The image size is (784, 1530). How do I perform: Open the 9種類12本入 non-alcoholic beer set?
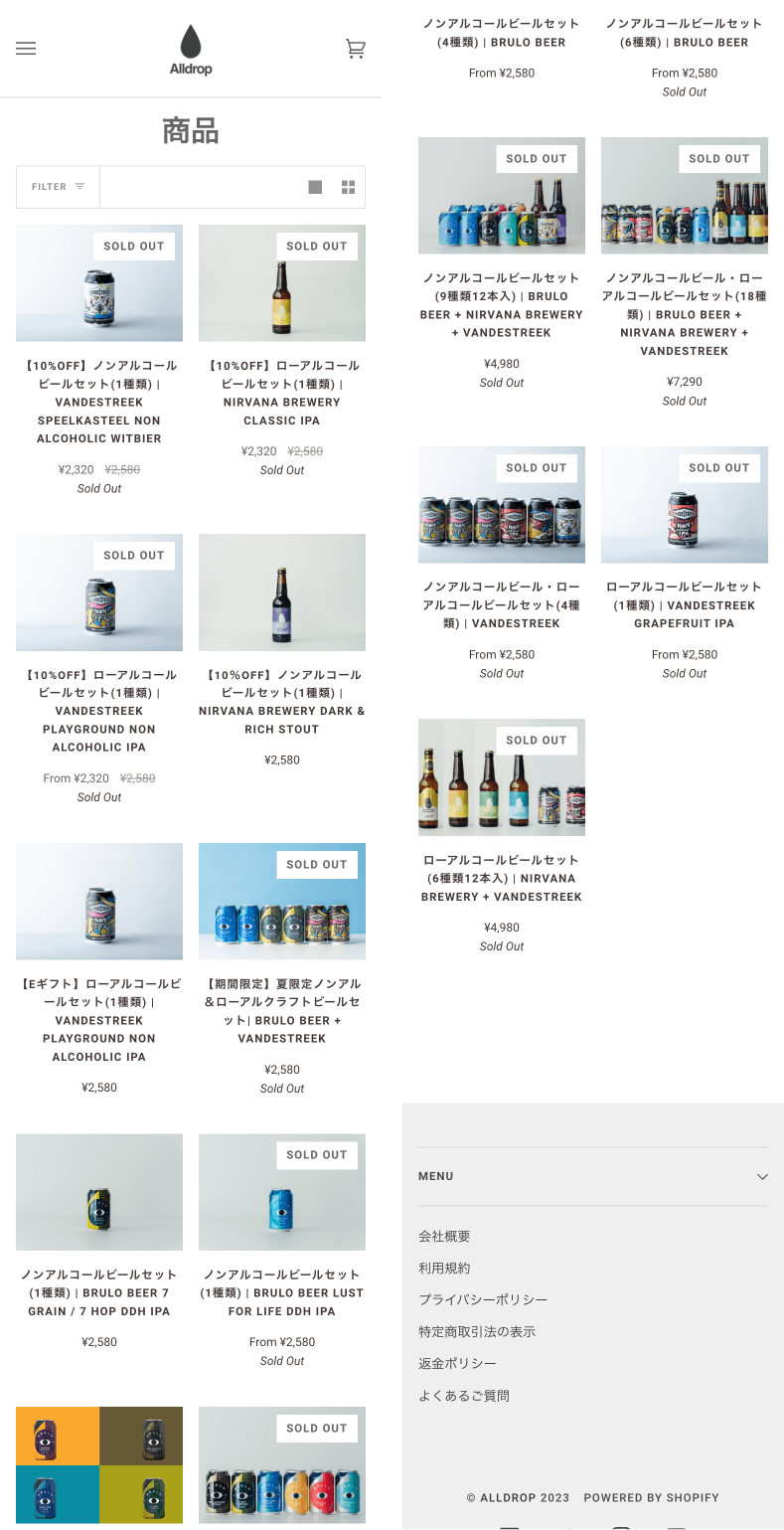pos(502,304)
